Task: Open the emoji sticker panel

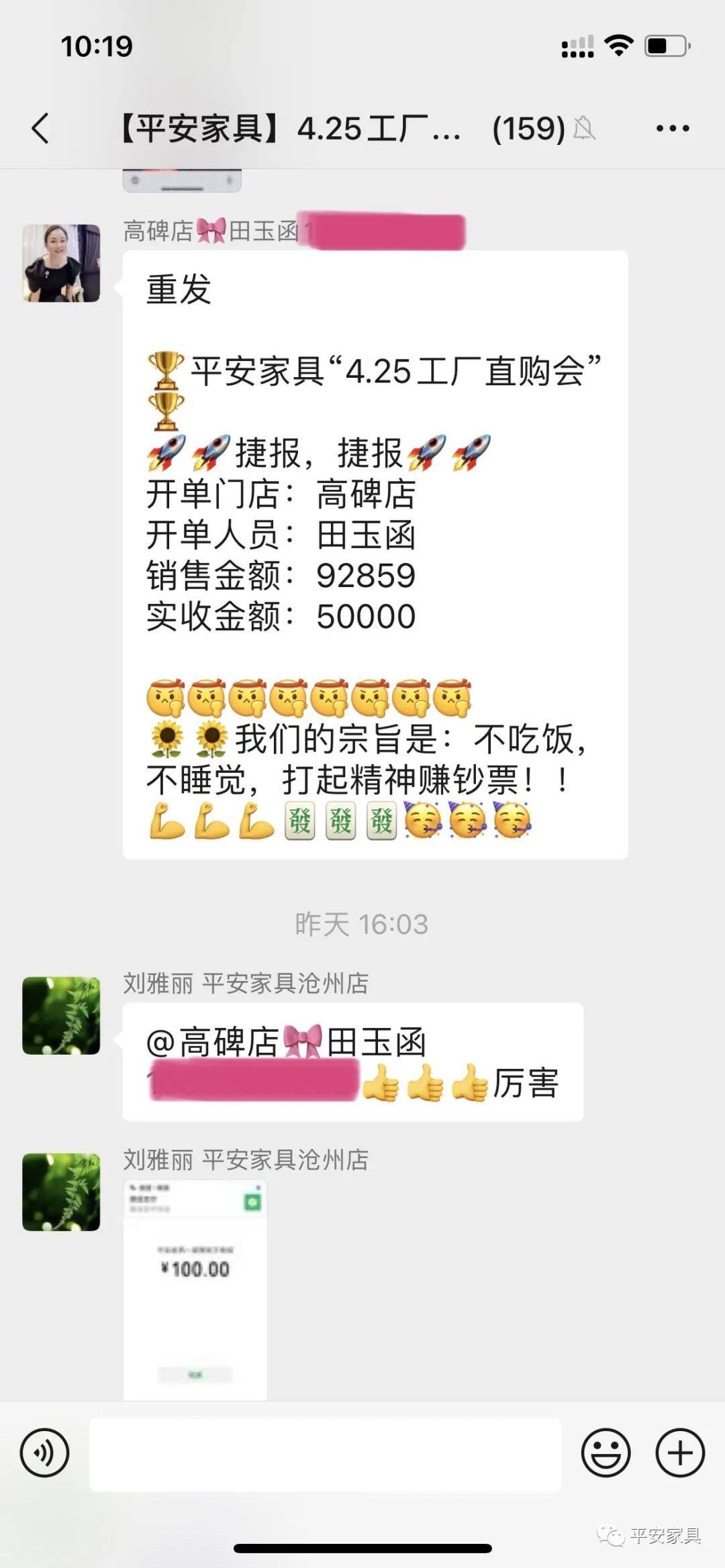Action: (x=606, y=1453)
